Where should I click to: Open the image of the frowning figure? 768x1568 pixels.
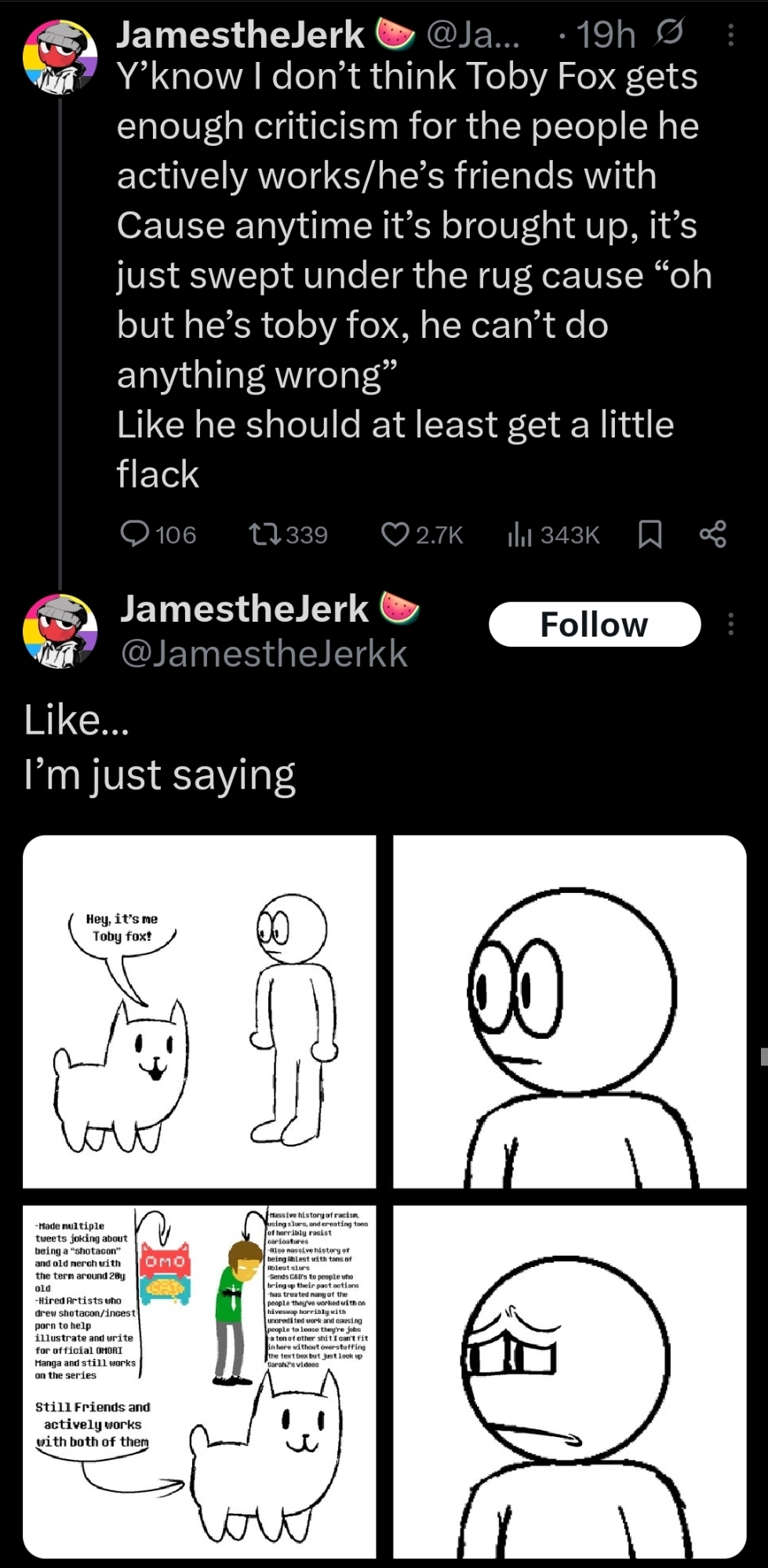[570, 1381]
